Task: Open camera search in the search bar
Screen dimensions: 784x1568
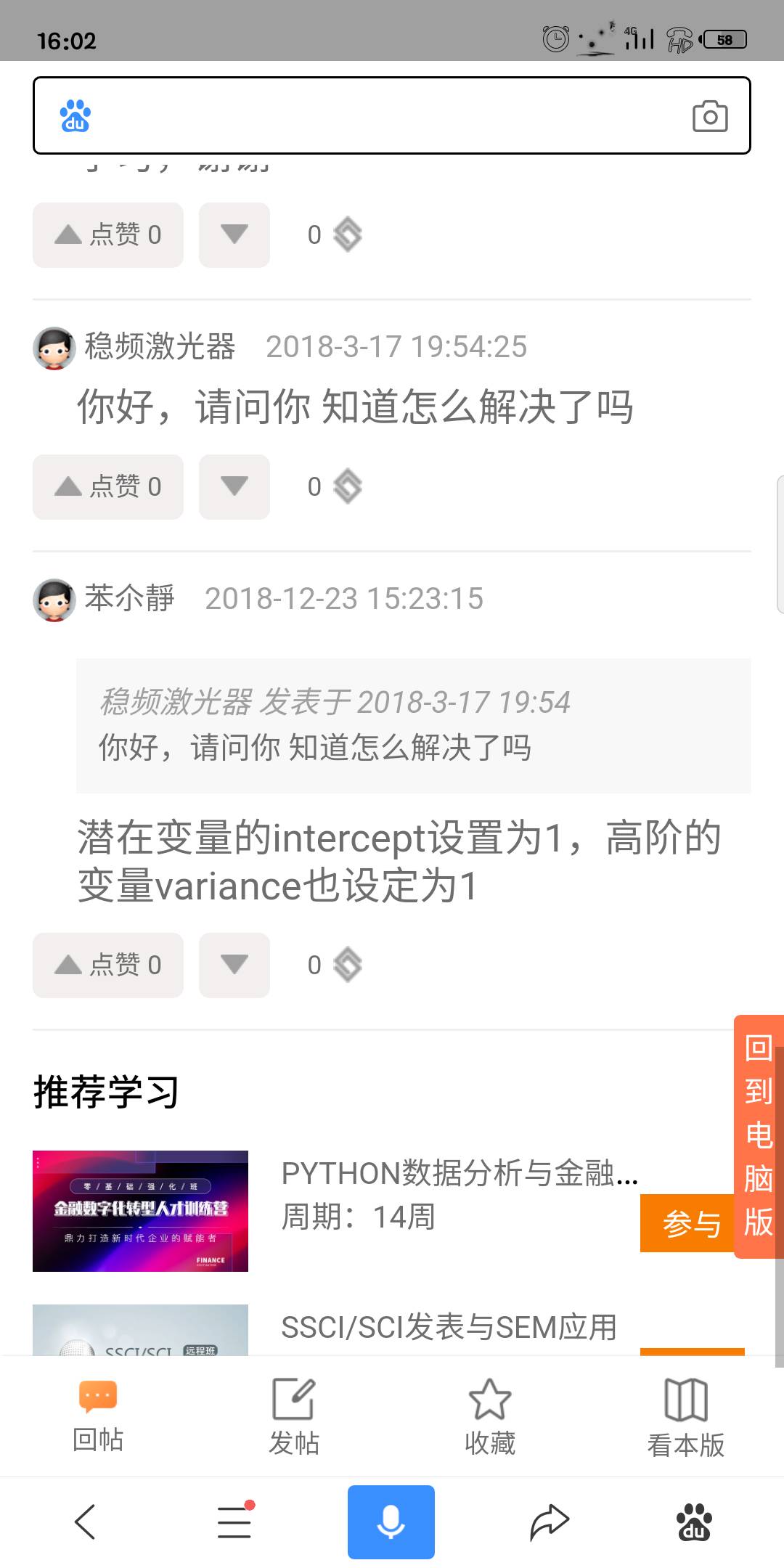Action: click(709, 116)
